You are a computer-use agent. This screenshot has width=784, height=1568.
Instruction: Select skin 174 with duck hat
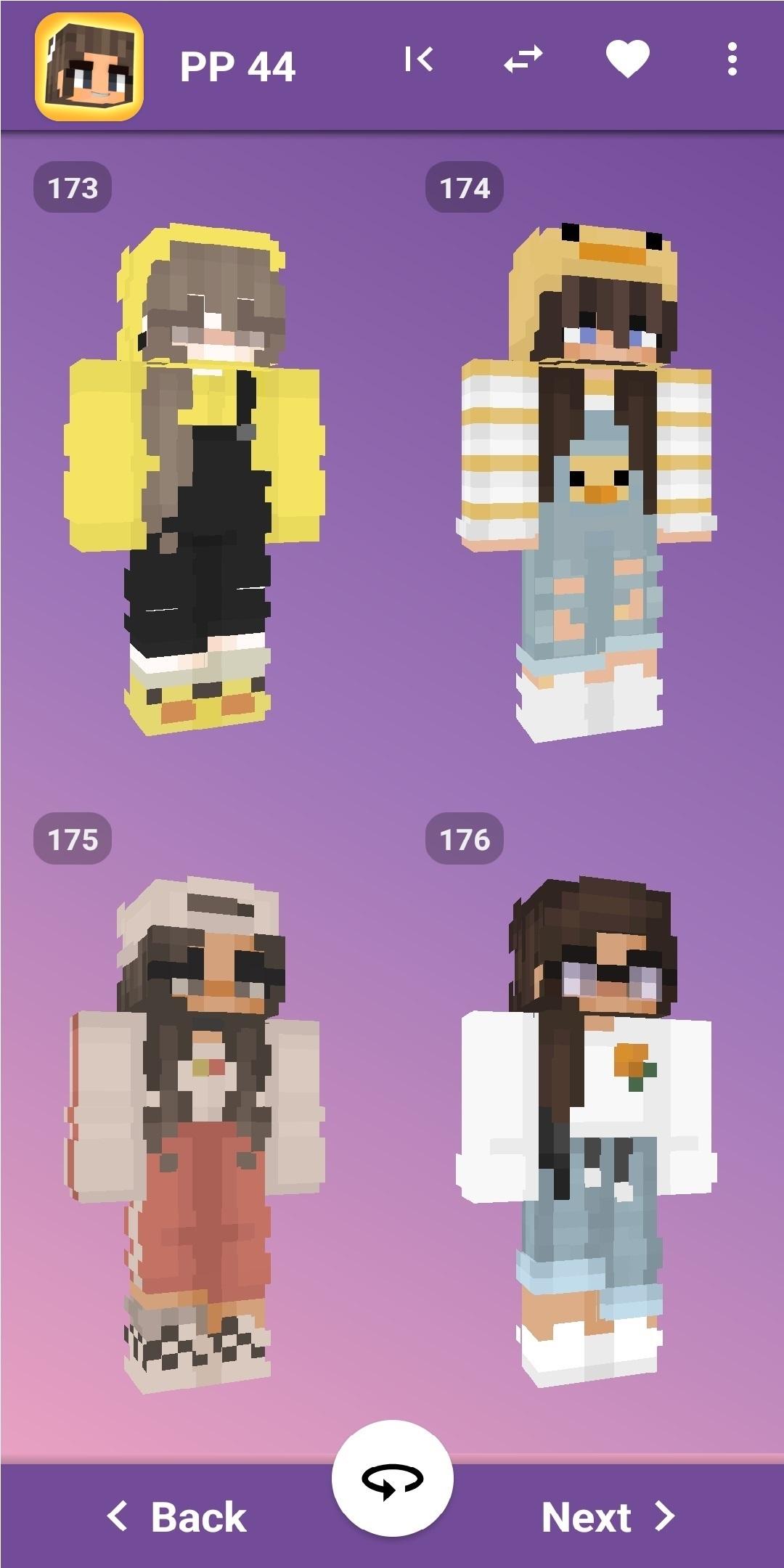(x=587, y=483)
